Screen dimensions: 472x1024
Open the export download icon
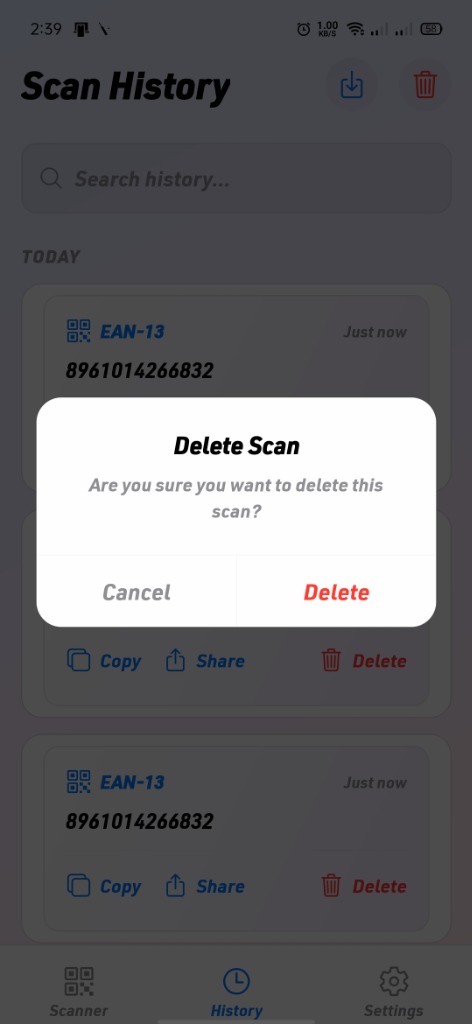(352, 86)
